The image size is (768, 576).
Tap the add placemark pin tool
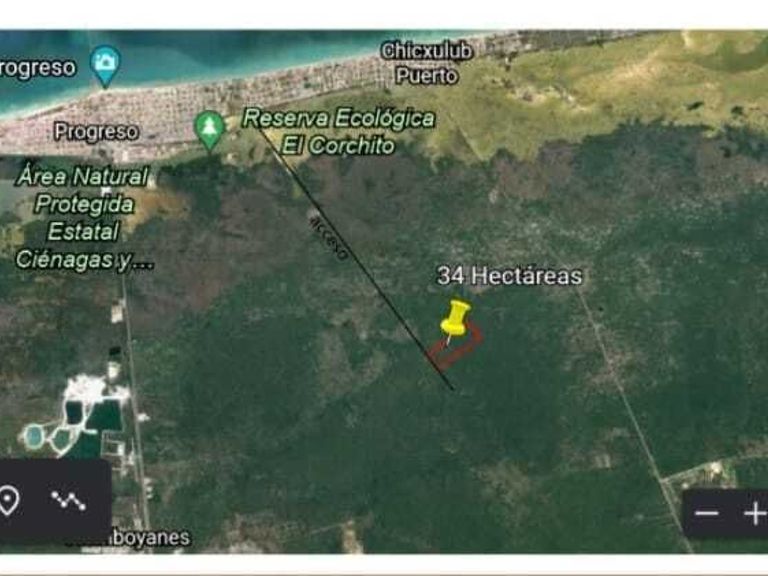point(9,500)
